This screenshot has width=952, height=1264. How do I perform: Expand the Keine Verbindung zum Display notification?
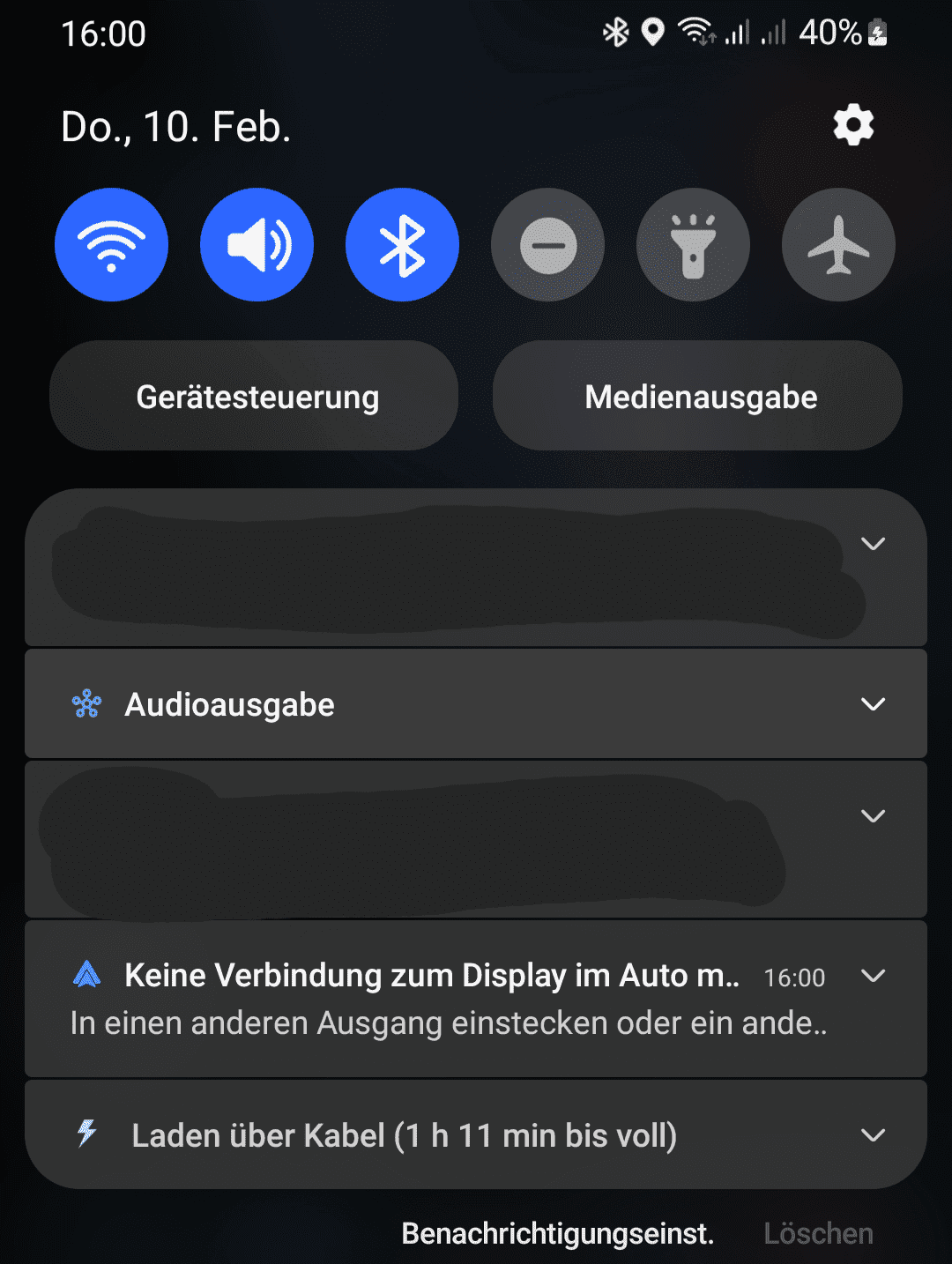(x=873, y=976)
